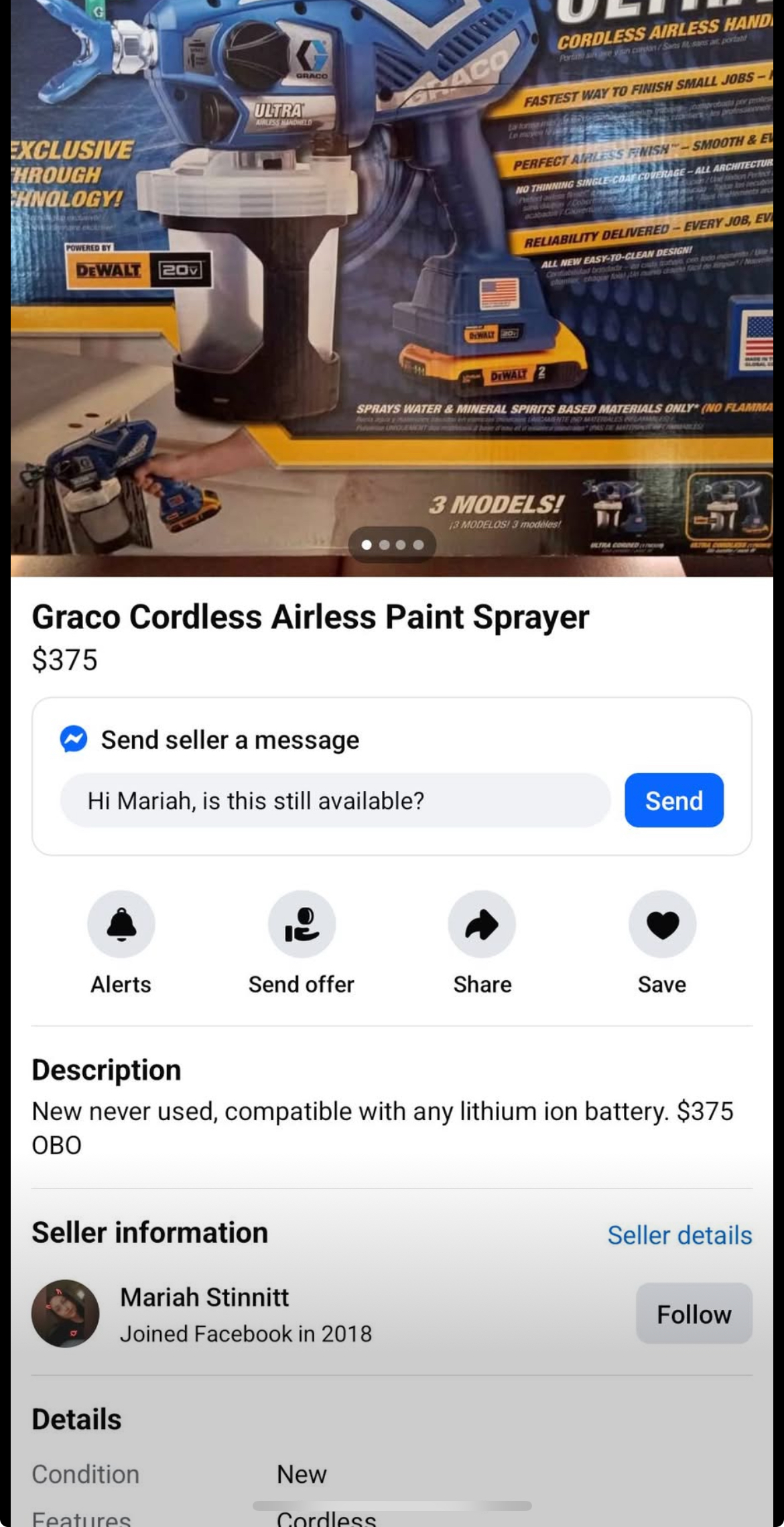Screen dimensions: 784x1527
Task: Edit the 'is this still available' message field
Action: 335,800
